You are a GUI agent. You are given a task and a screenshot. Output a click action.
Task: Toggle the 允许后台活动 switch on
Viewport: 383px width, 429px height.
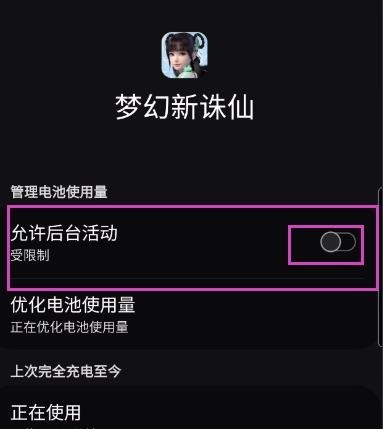[x=338, y=242]
